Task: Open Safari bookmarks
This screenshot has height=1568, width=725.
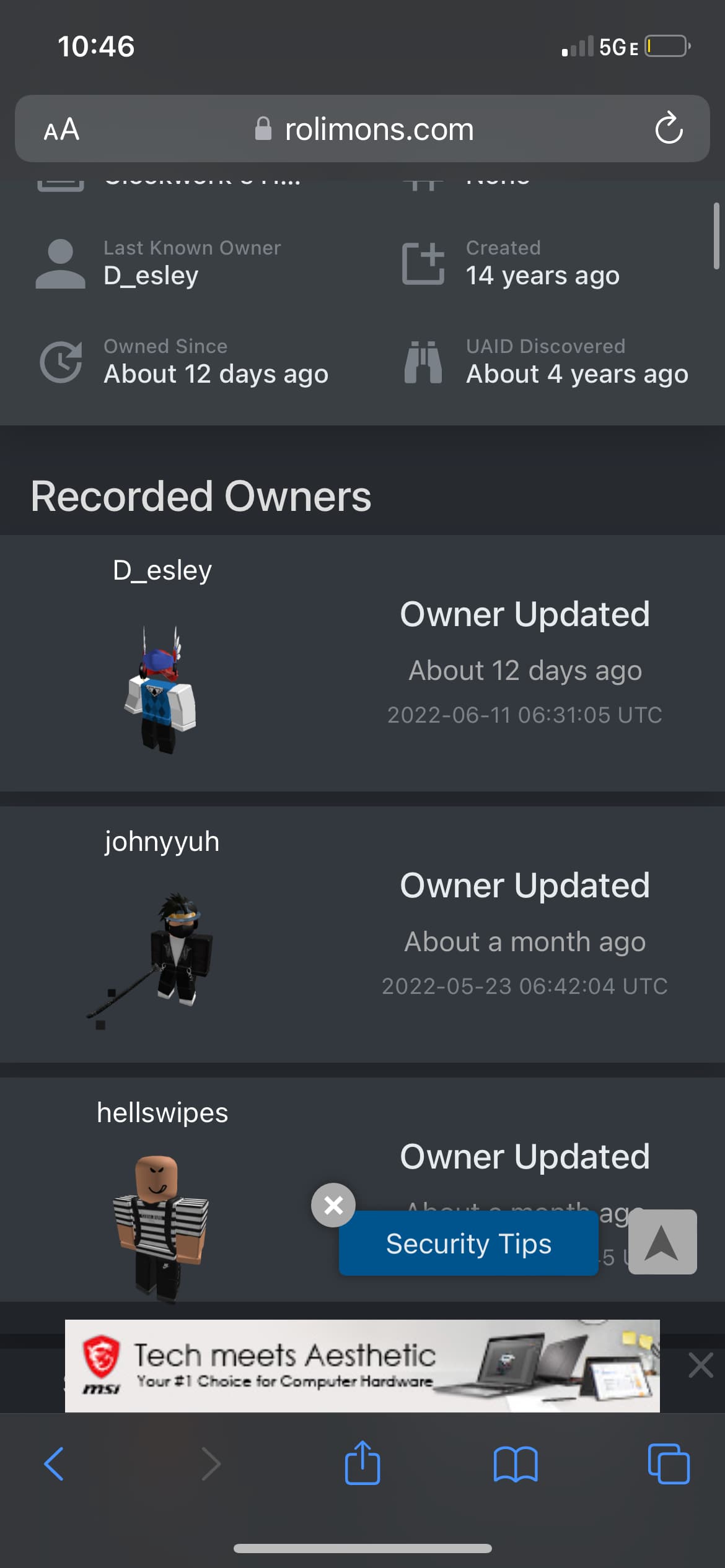Action: [516, 1465]
